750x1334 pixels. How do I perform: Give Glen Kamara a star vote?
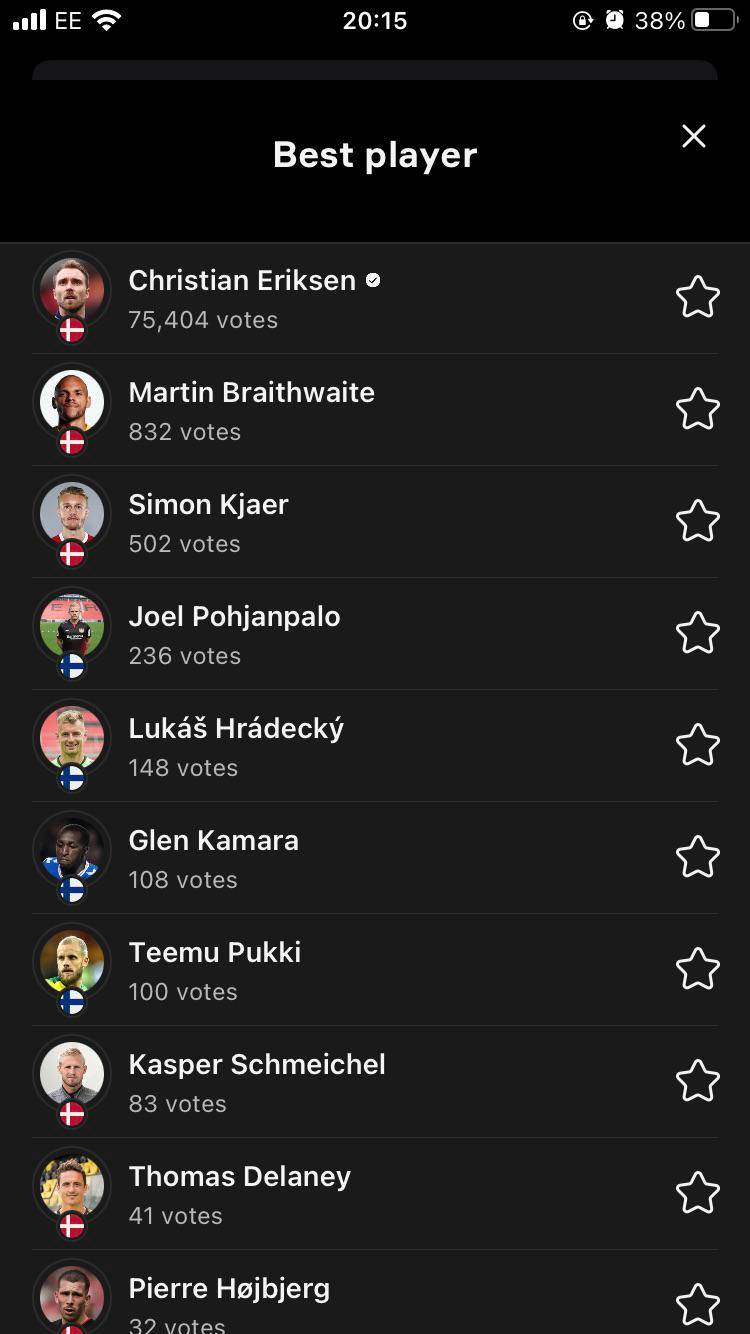[697, 857]
